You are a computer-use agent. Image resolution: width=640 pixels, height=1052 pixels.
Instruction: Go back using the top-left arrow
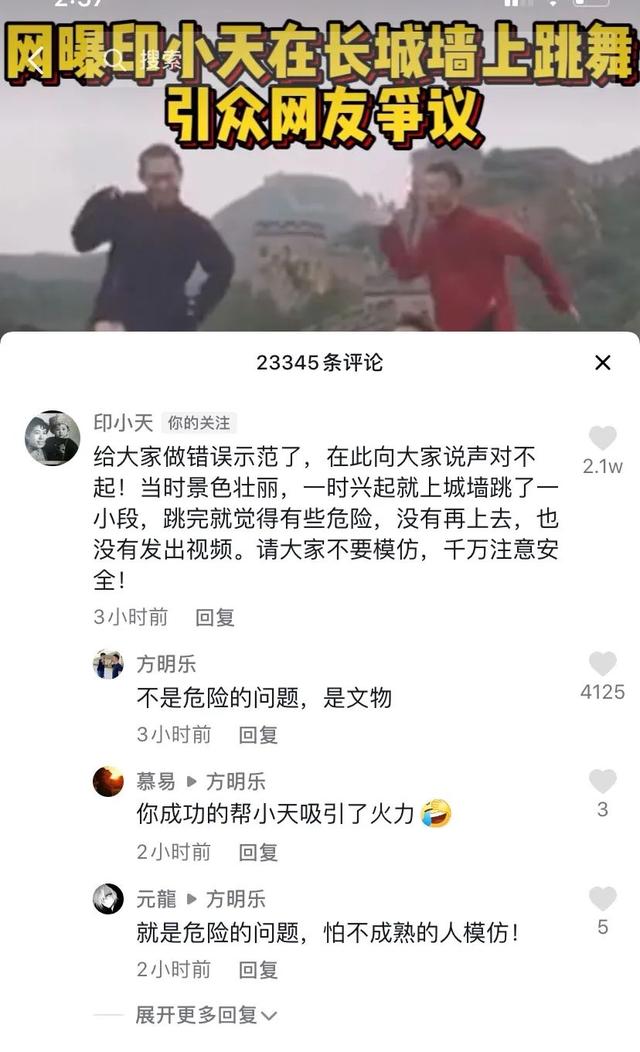pyautogui.click(x=34, y=59)
